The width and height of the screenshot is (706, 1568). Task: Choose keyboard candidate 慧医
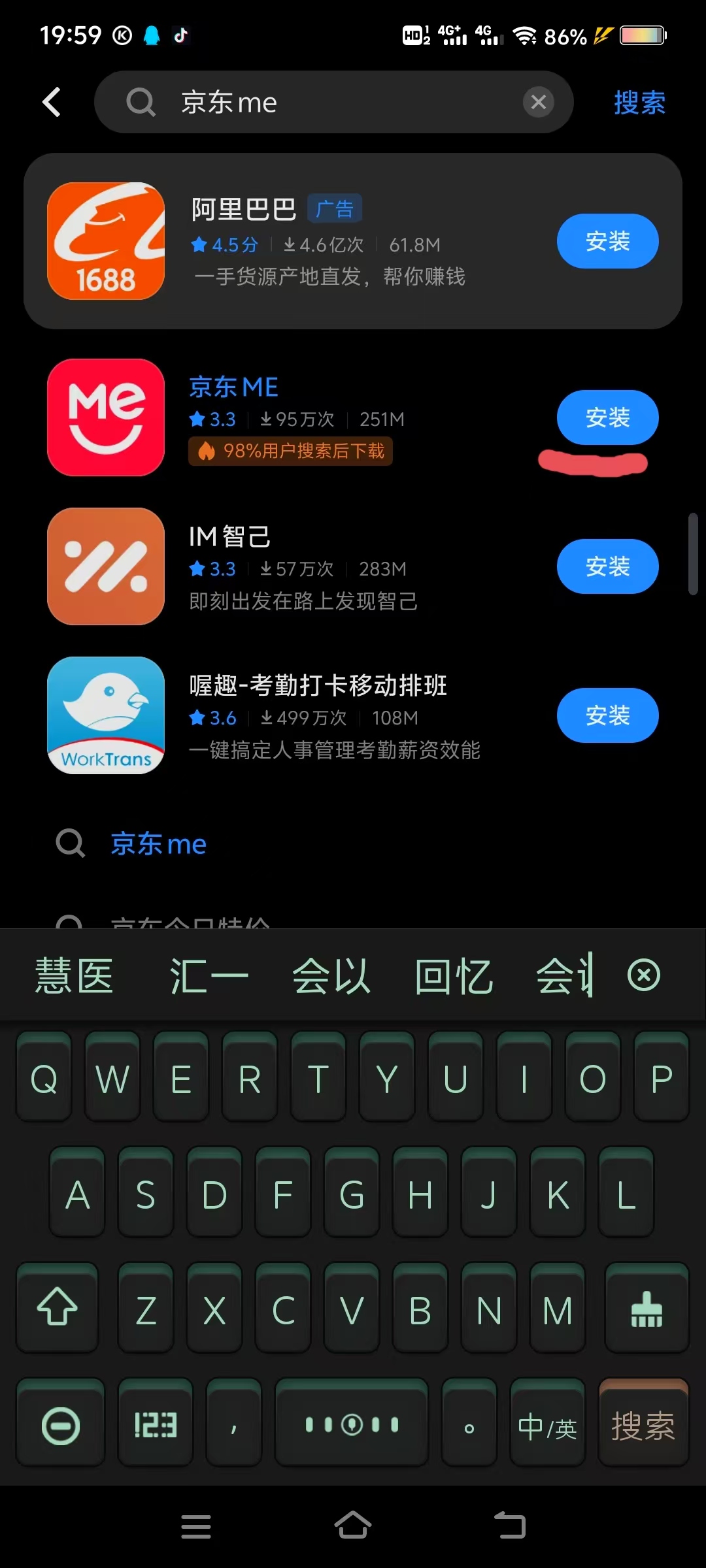tap(74, 975)
